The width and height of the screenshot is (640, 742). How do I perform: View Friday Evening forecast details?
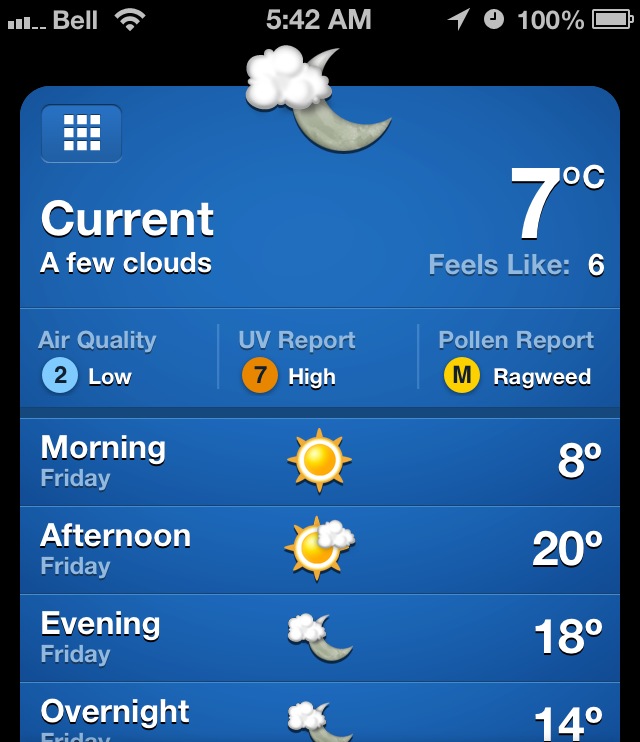[x=320, y=637]
